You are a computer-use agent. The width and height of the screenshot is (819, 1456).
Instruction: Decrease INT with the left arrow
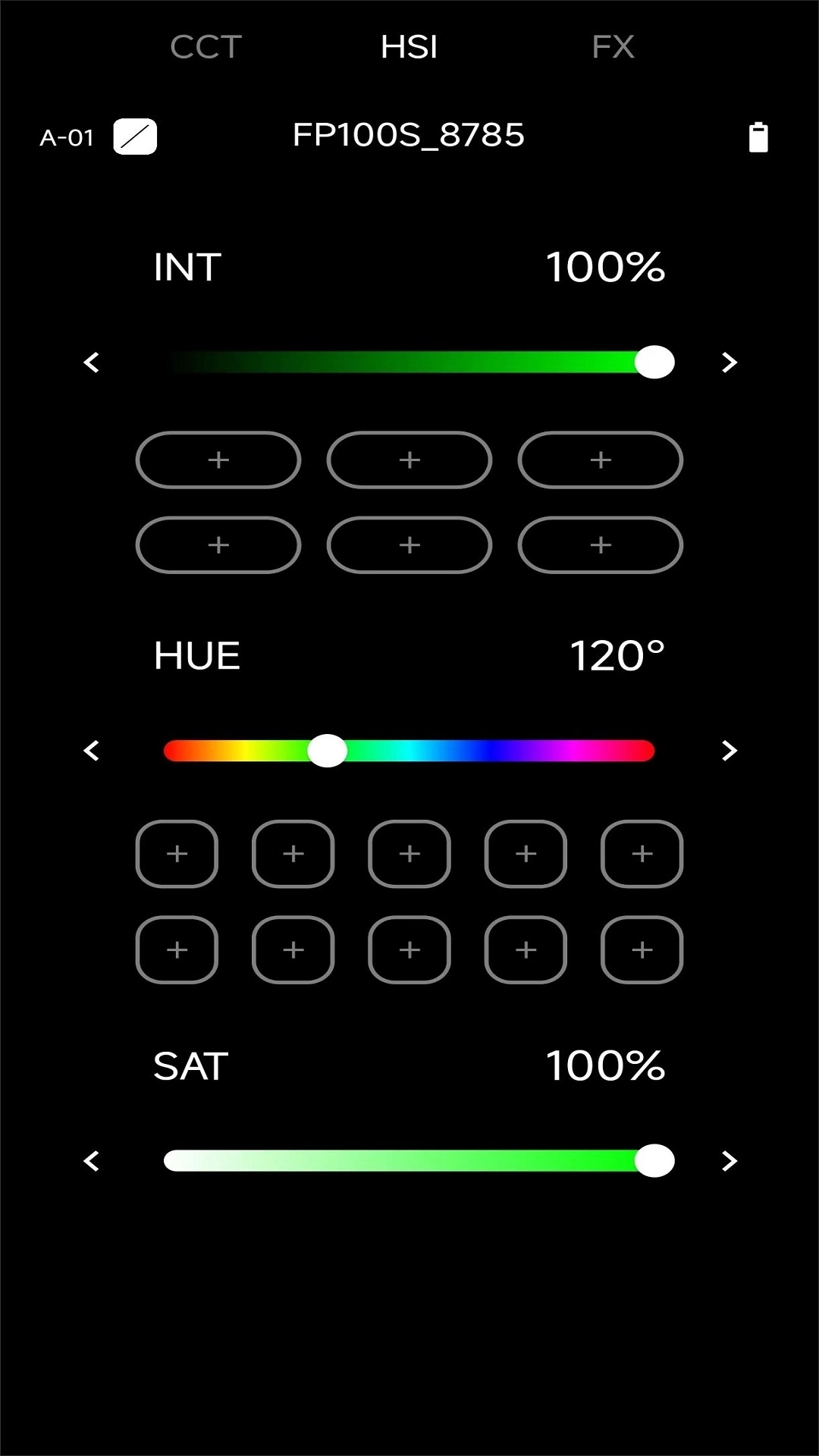coord(92,362)
